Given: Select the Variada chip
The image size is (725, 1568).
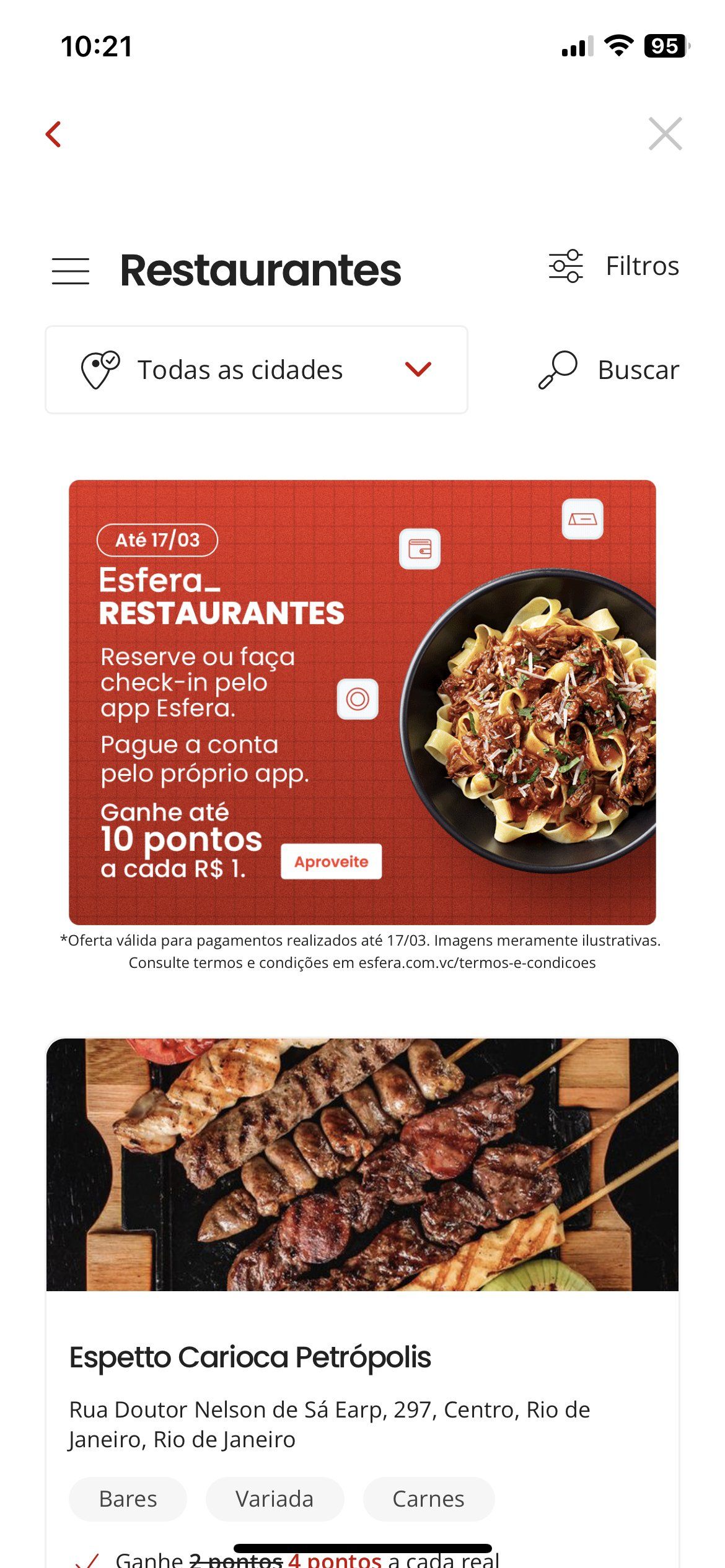Looking at the screenshot, I should [x=275, y=1499].
